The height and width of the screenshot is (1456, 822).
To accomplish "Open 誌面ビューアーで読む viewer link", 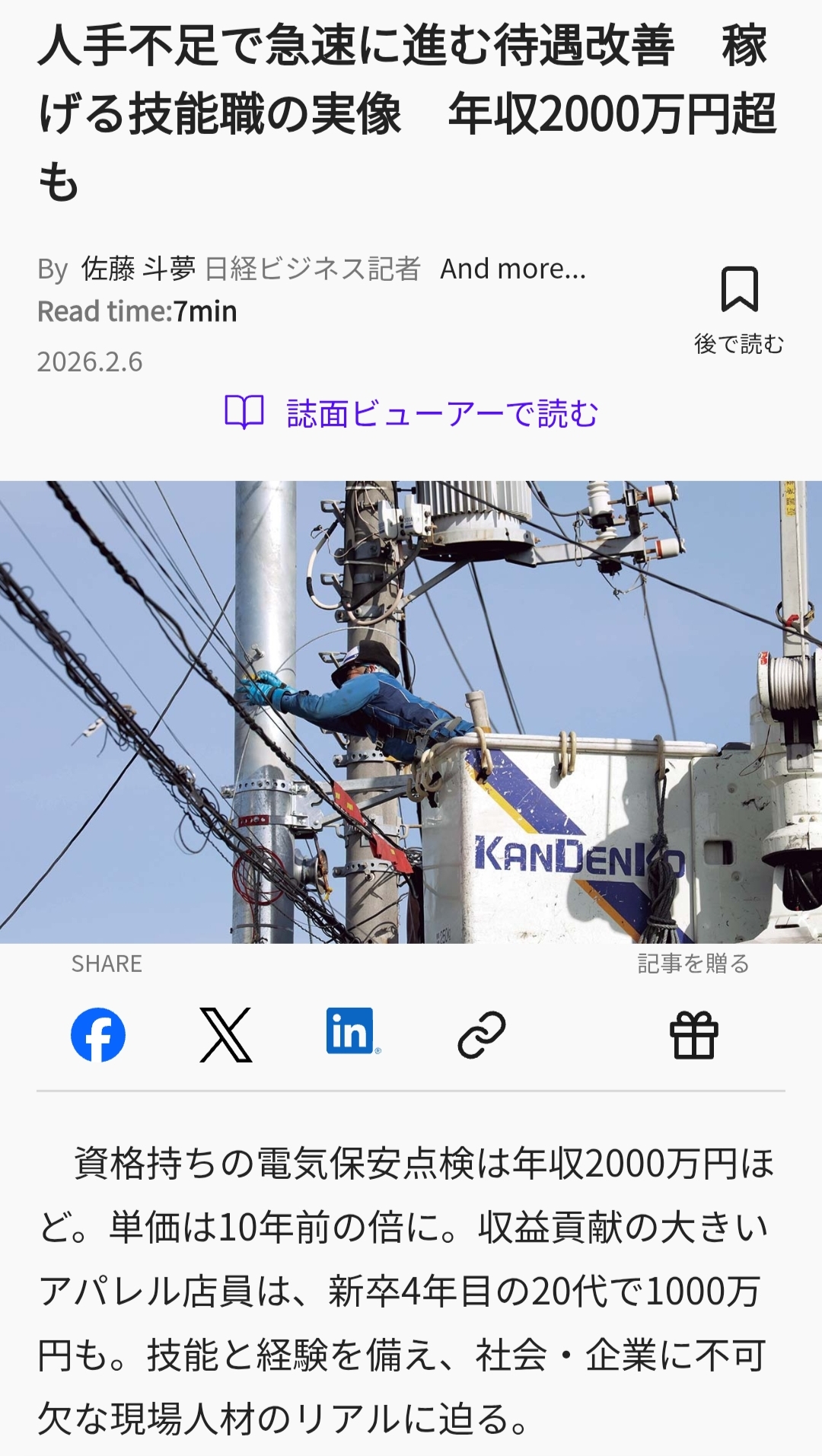I will [x=412, y=413].
